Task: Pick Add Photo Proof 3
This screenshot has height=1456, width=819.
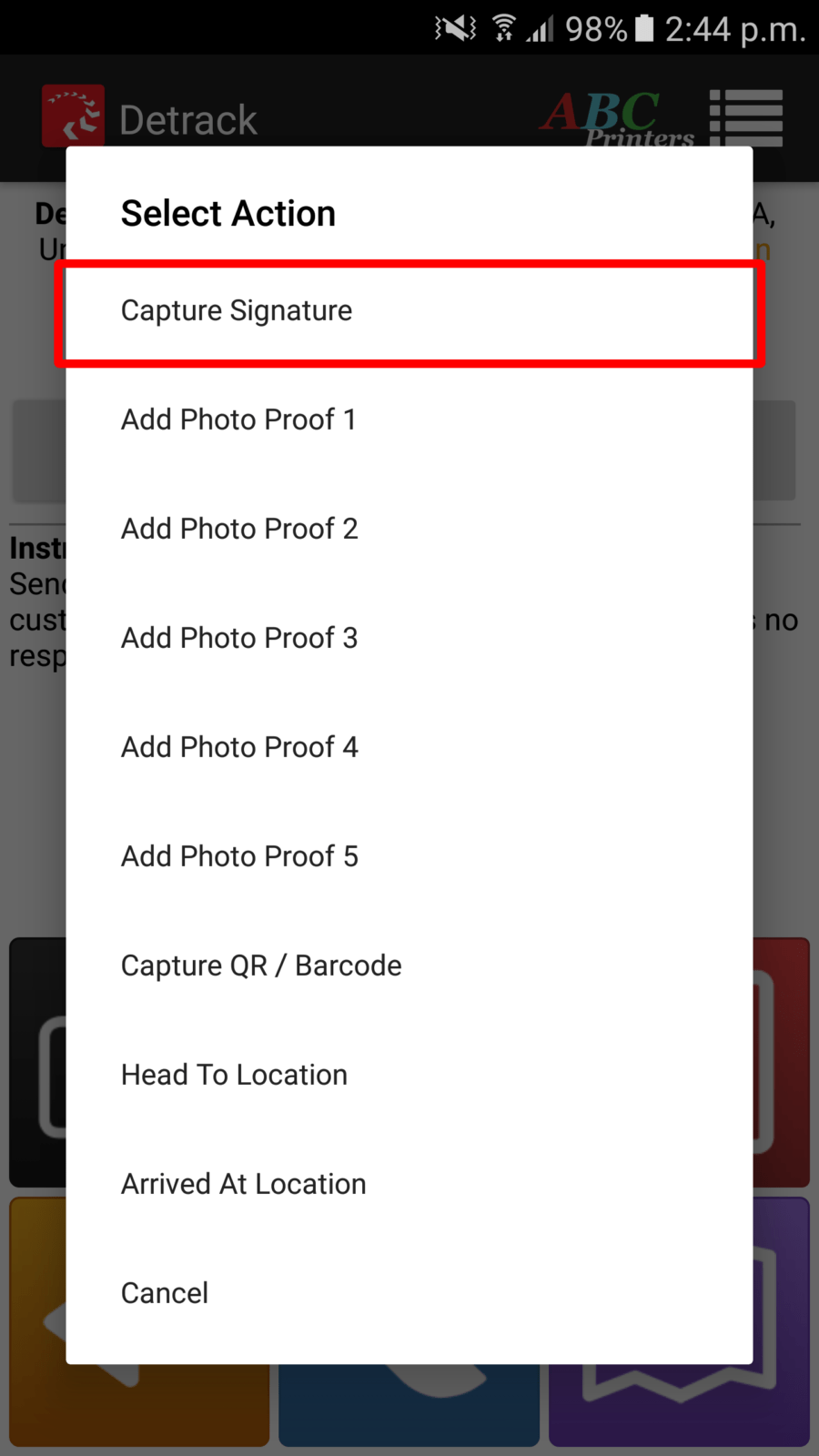Action: click(239, 638)
